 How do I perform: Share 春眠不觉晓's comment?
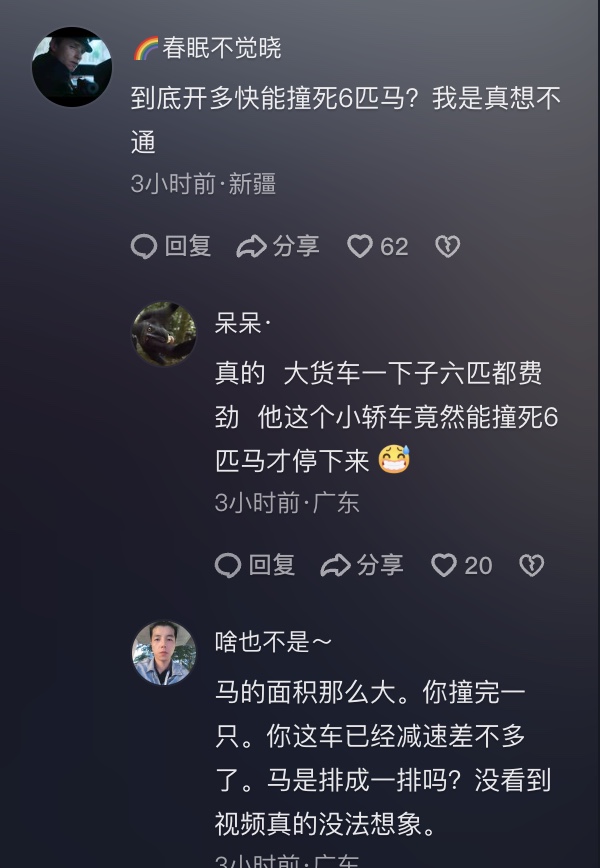(x=278, y=246)
